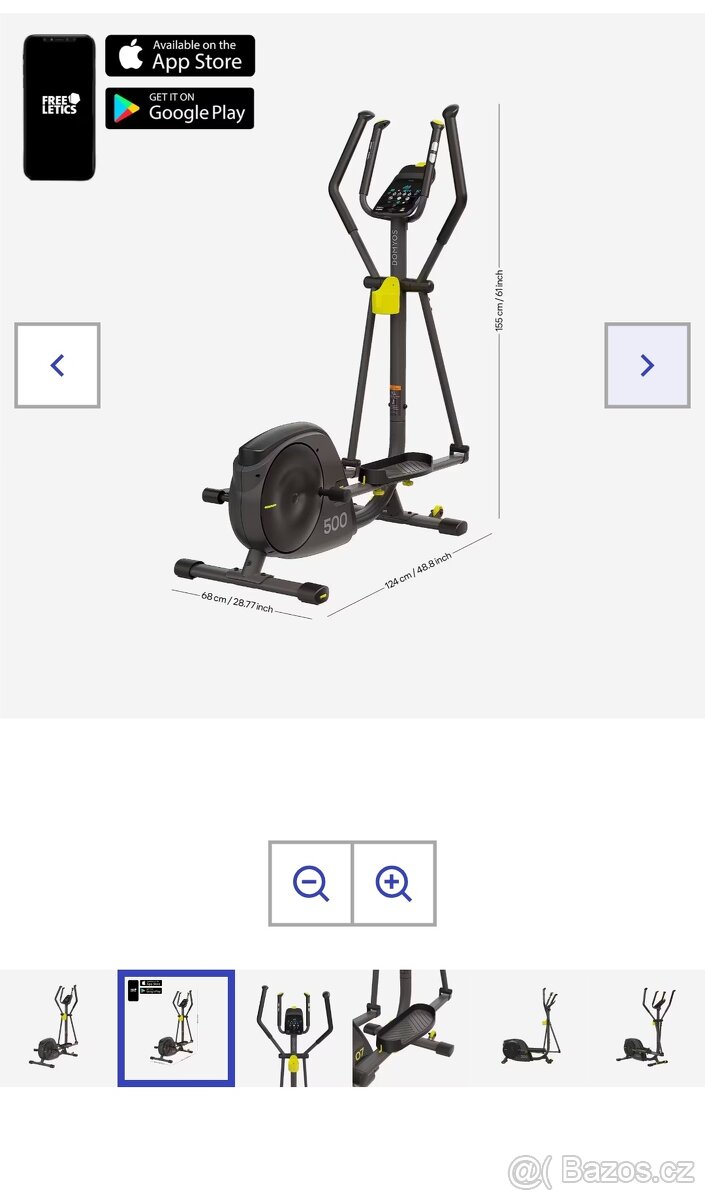705x1200 pixels.
Task: Zoom in on the product image
Action: click(x=394, y=883)
